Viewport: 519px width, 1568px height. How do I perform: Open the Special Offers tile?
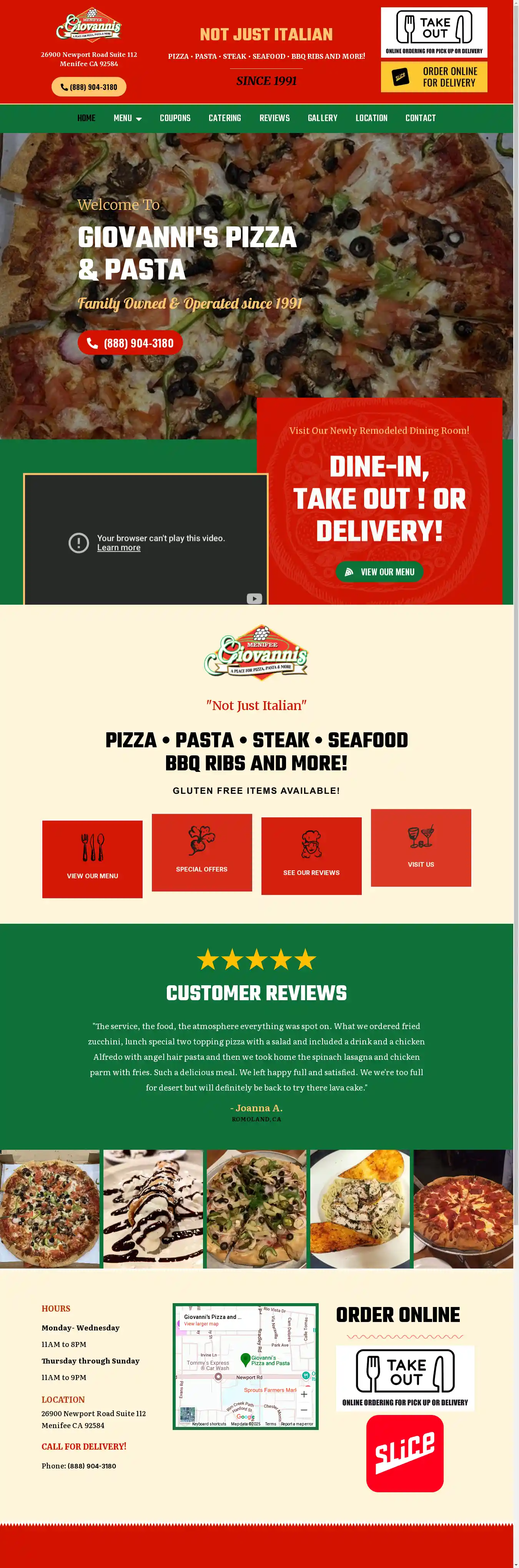tap(202, 852)
